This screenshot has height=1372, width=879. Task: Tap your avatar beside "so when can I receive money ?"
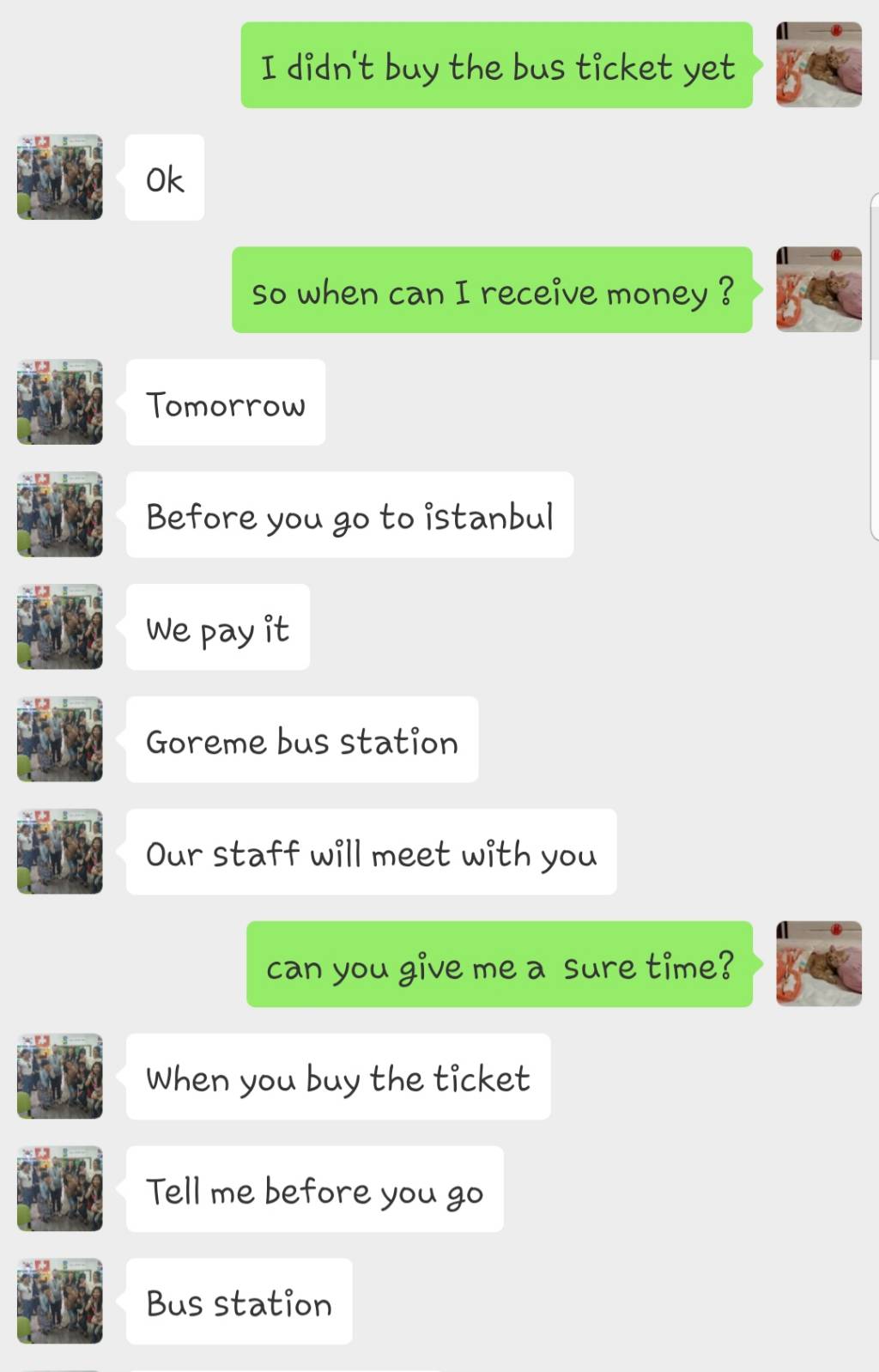click(818, 289)
